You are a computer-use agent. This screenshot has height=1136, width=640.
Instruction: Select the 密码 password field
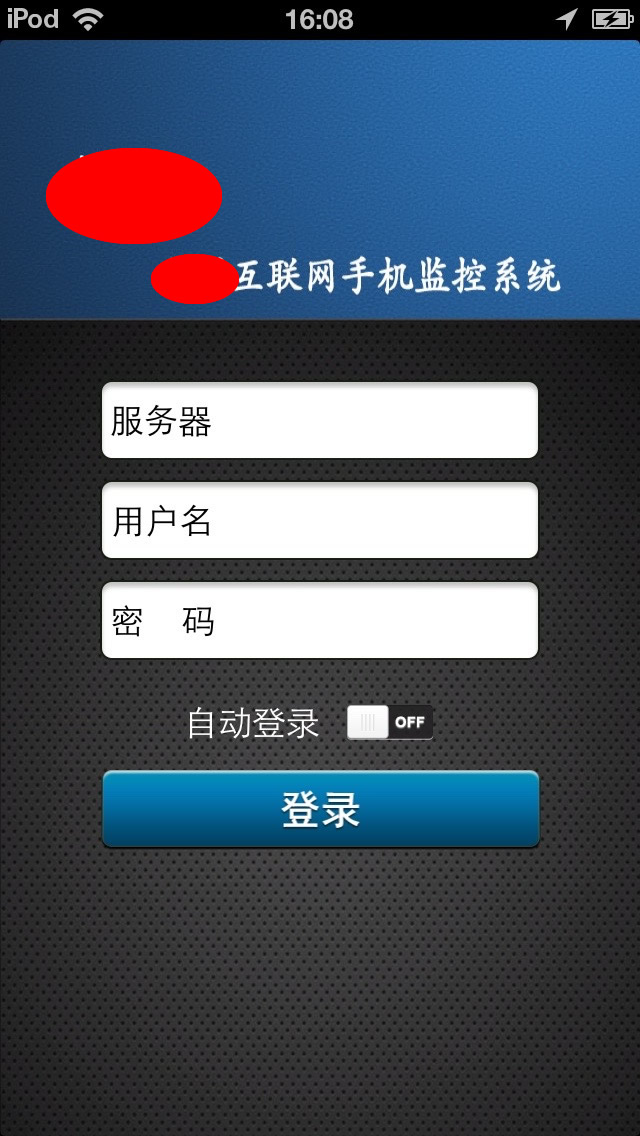point(320,620)
